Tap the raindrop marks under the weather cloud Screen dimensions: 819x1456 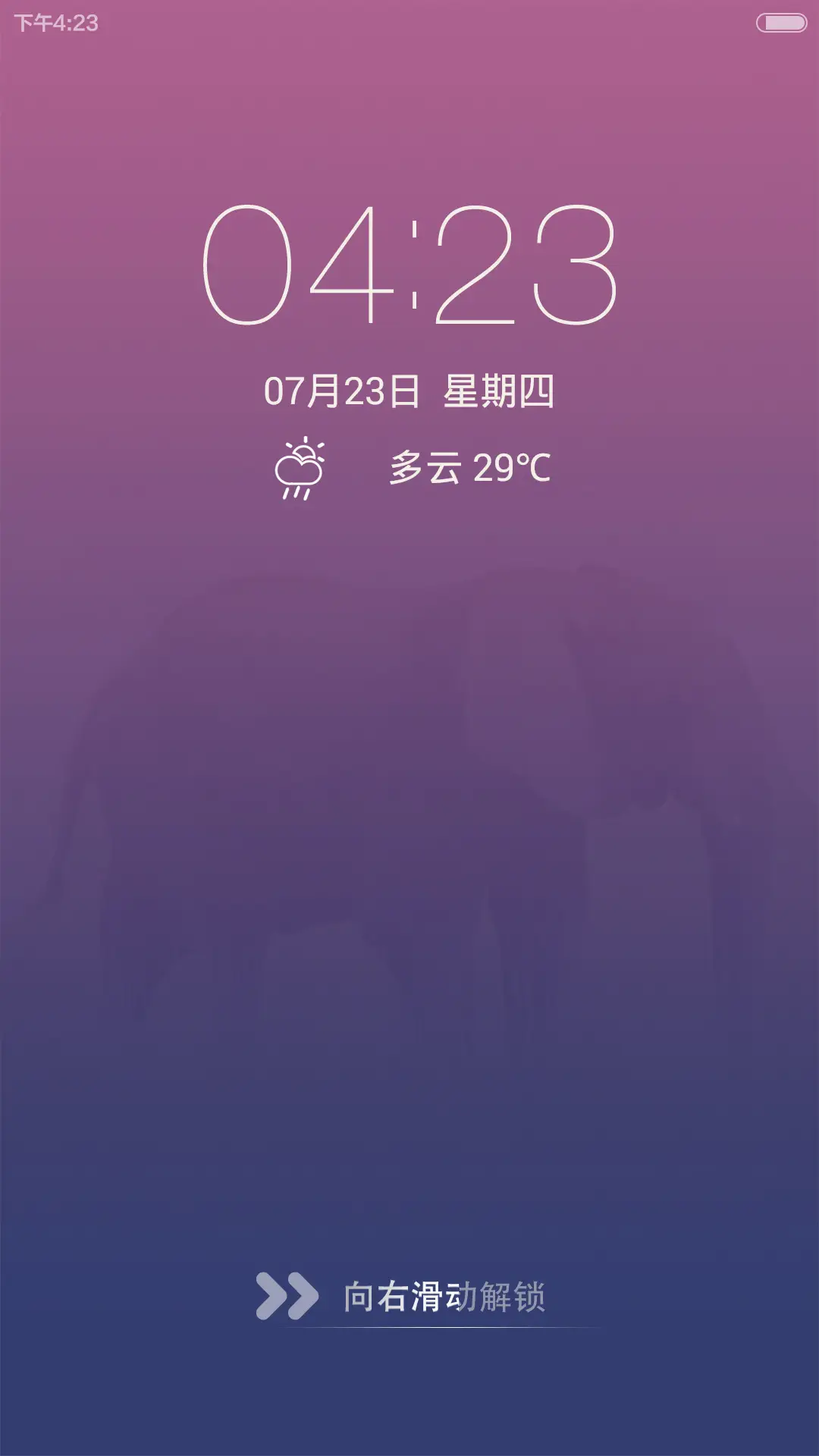(296, 493)
